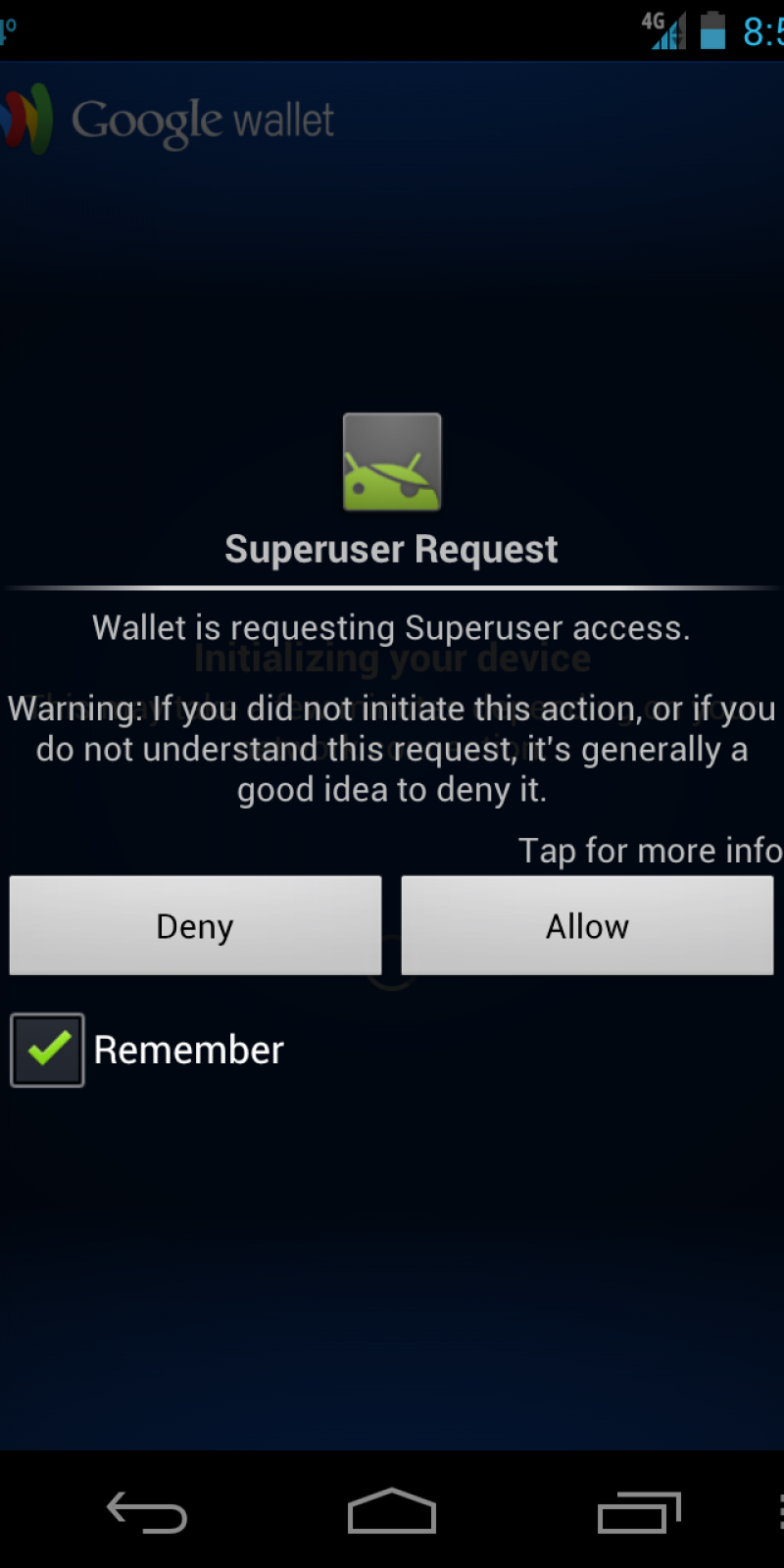Tap for more info on request
Screen dimensions: 784x1568
[x=649, y=851]
